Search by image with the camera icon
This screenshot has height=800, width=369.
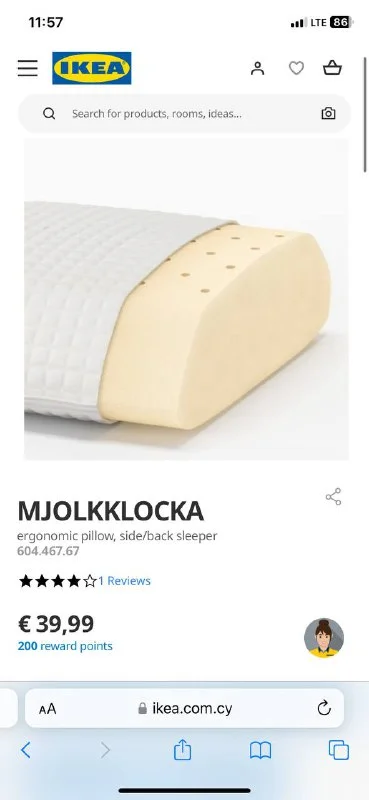click(328, 113)
